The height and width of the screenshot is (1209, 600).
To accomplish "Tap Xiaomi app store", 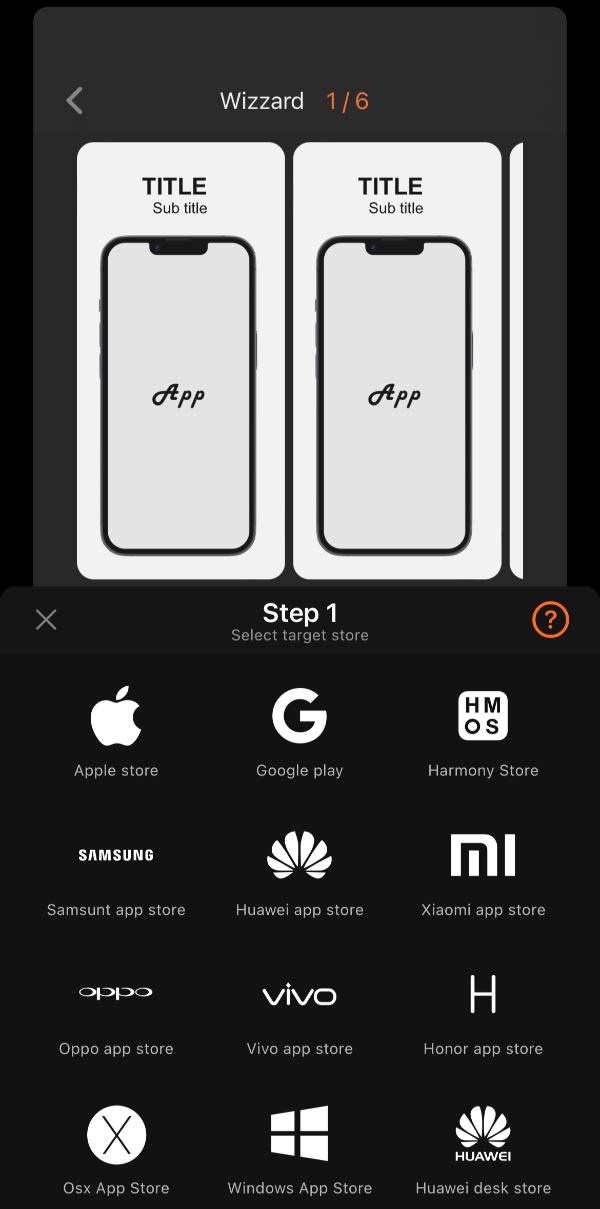I will (x=483, y=872).
